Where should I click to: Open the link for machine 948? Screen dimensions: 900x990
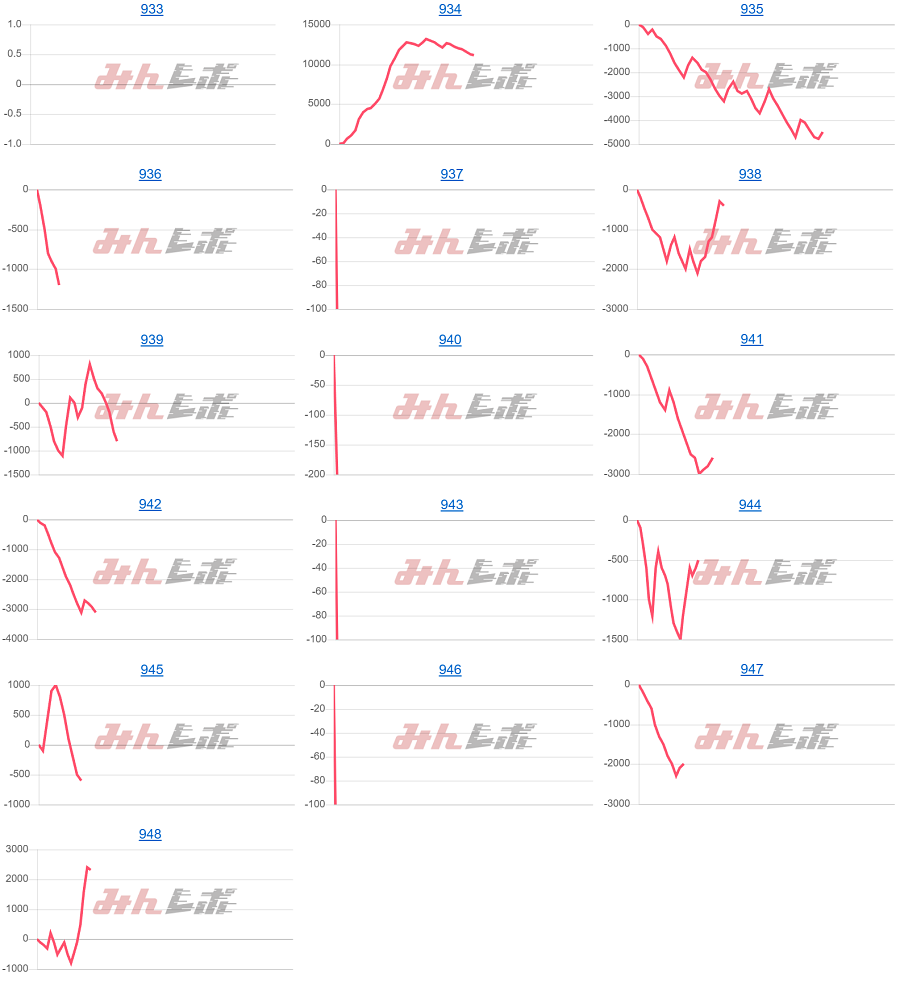click(x=150, y=834)
